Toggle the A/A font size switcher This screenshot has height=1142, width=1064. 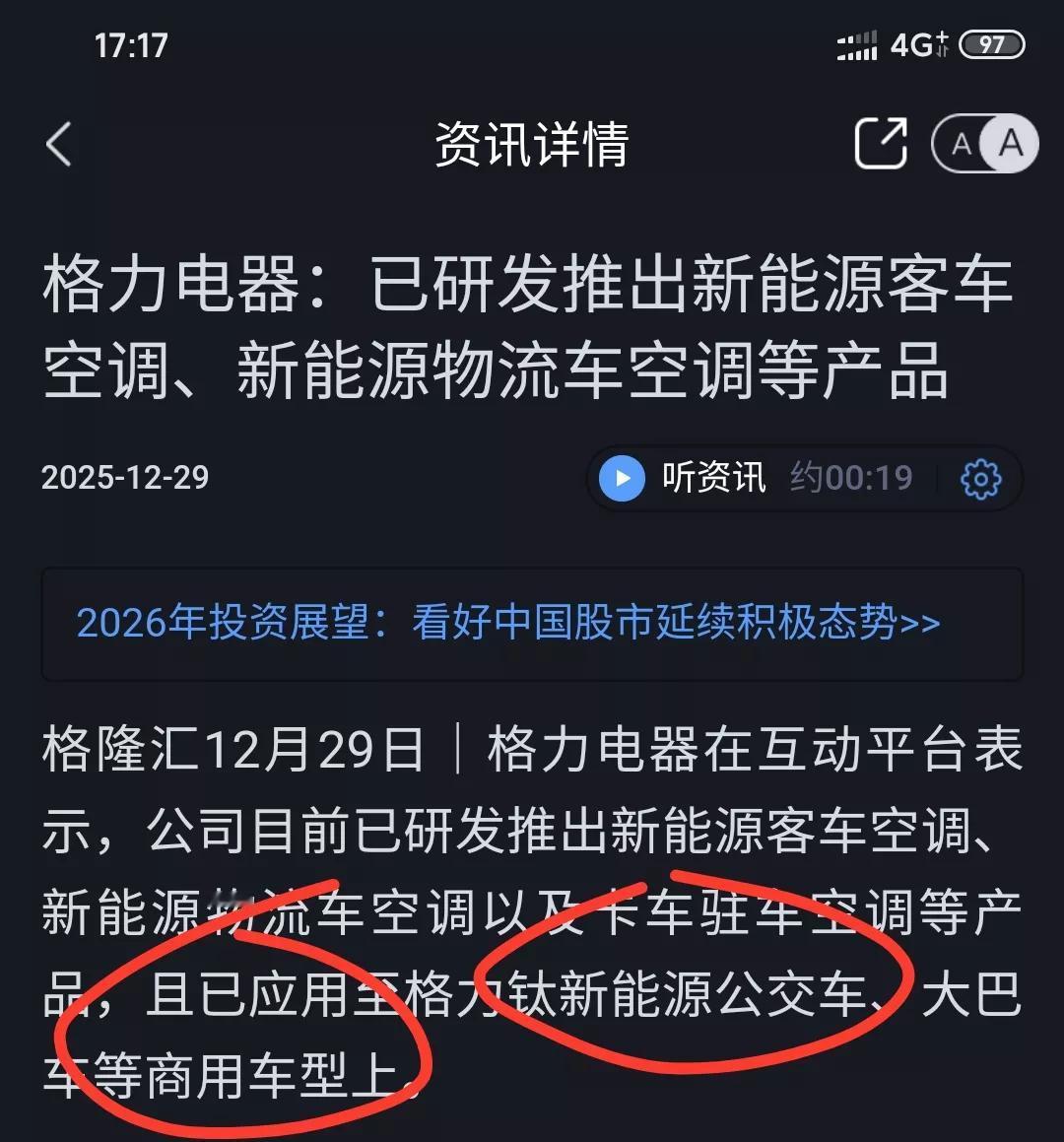(x=983, y=144)
